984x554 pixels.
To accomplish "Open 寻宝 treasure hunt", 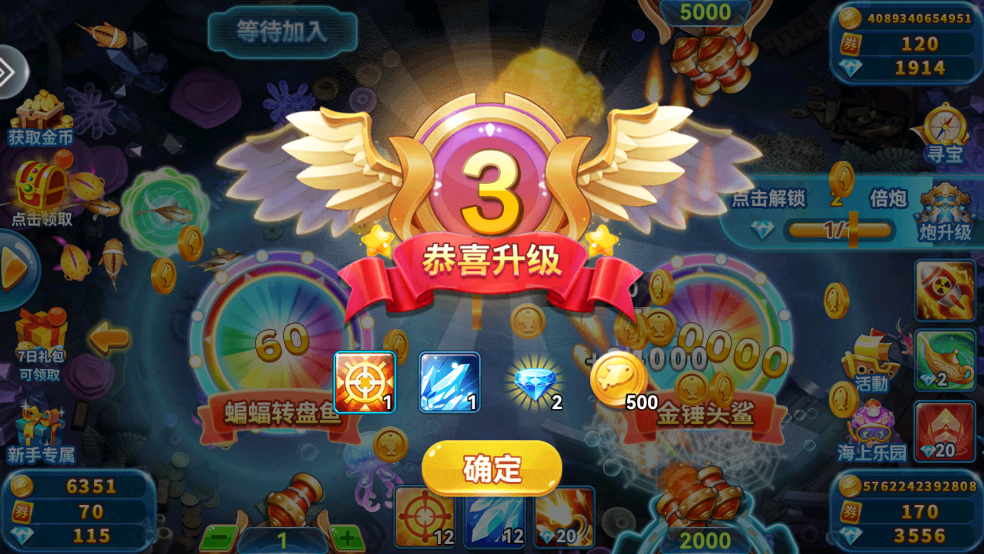I will point(944,135).
